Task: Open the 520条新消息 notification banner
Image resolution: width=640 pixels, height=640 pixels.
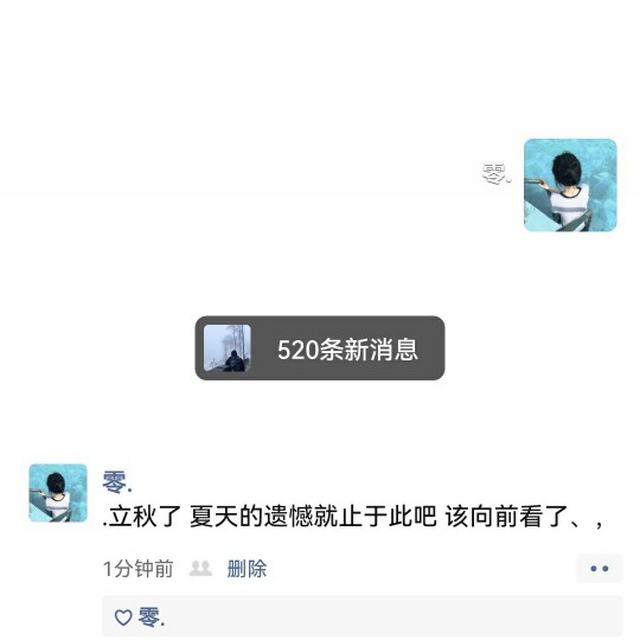Action: click(320, 348)
